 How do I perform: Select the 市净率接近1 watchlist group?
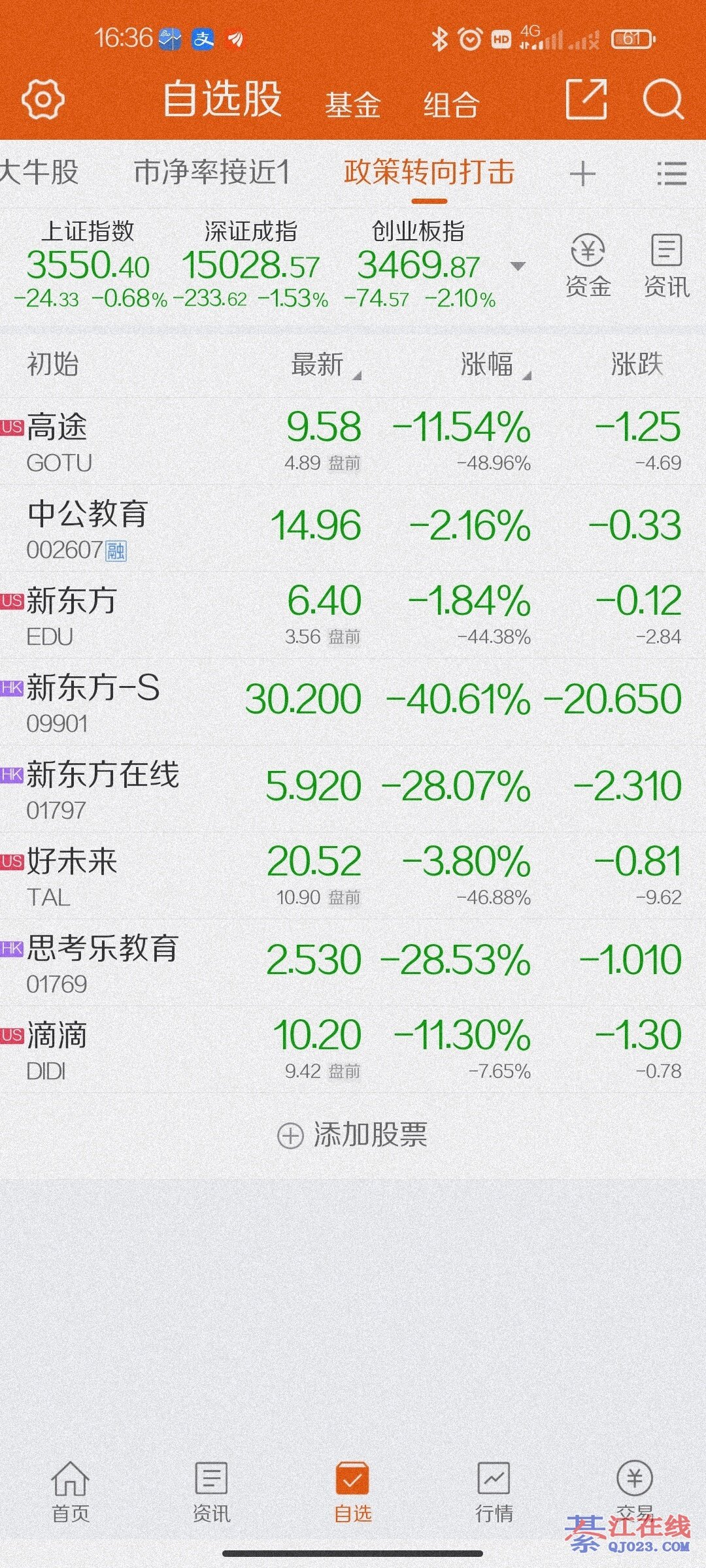click(x=212, y=172)
